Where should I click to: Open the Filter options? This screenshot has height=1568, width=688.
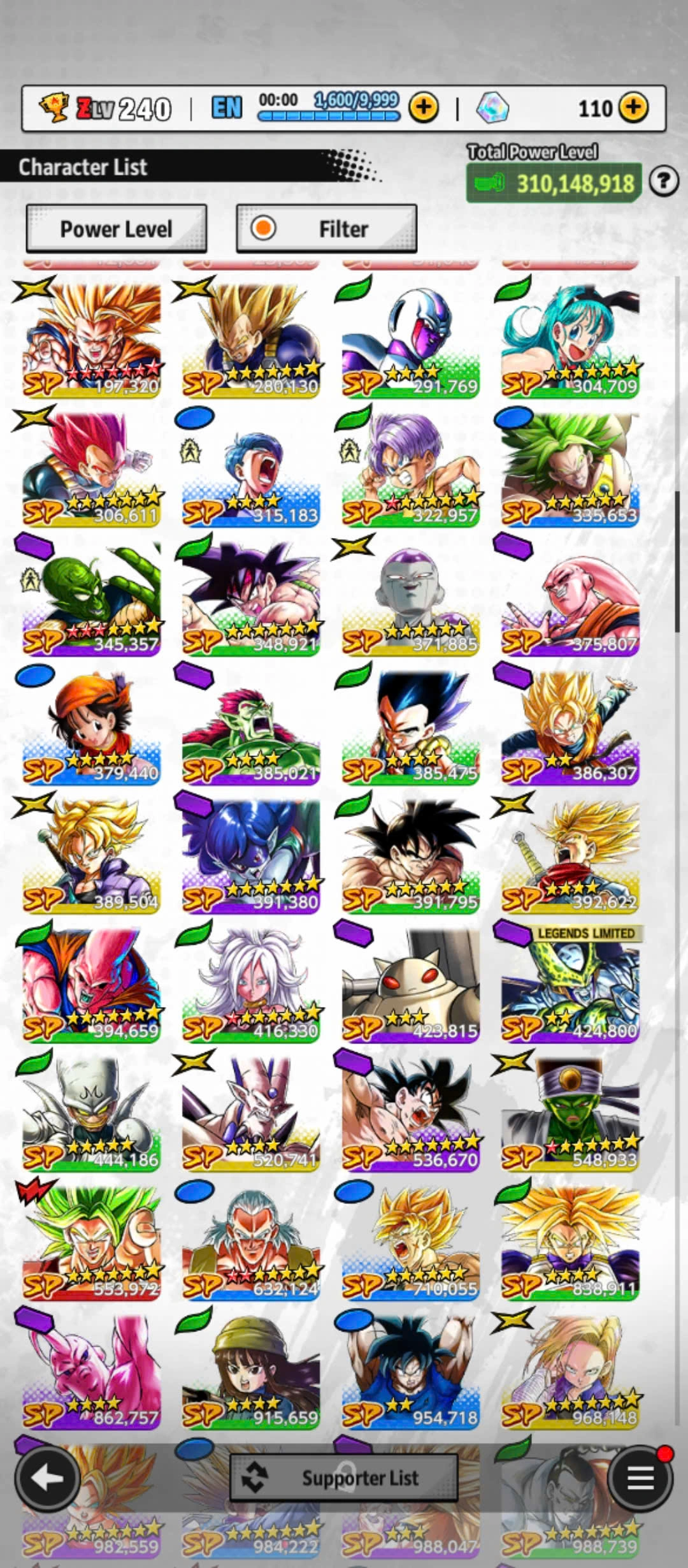(x=326, y=229)
